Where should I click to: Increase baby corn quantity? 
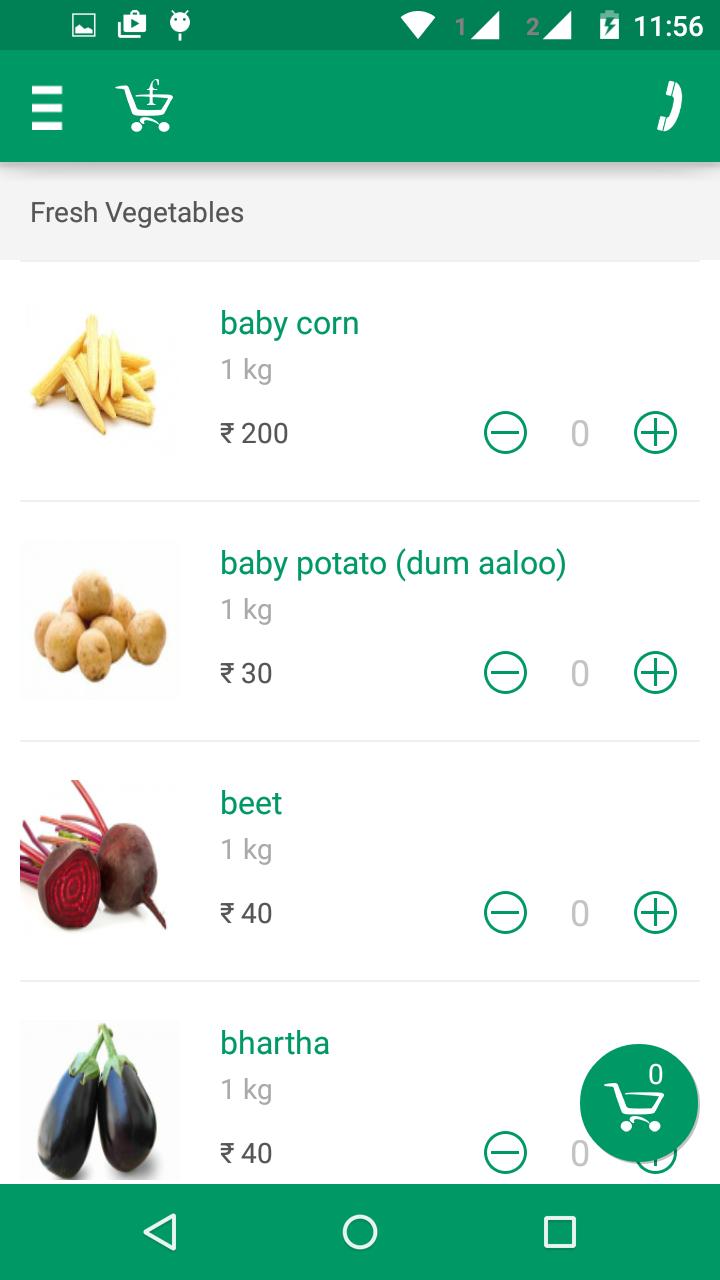pyautogui.click(x=655, y=433)
